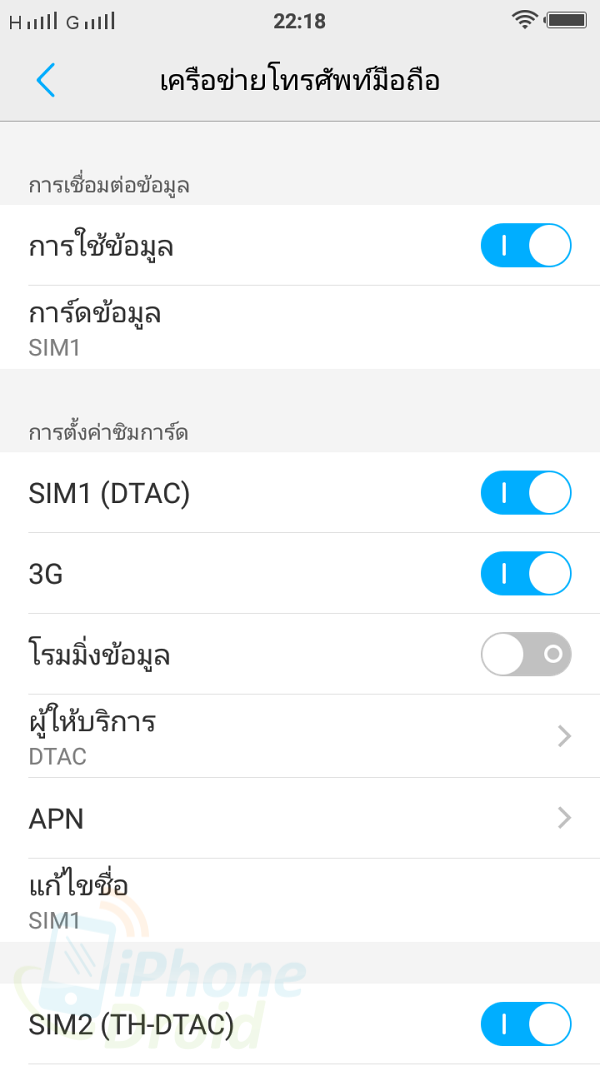Turn off the การใช้ข้อมูล switch
The height and width of the screenshot is (1066, 600).
tap(526, 245)
